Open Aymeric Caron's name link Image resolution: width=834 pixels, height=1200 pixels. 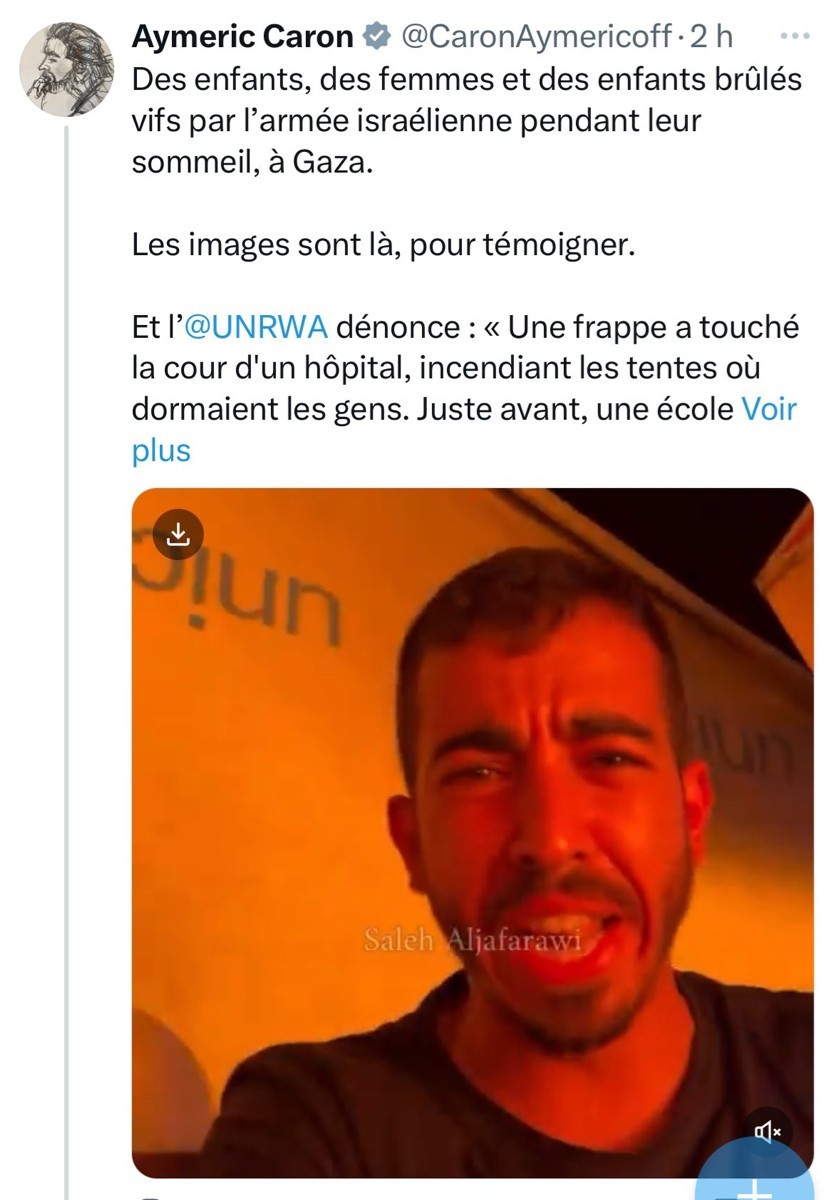point(243,37)
